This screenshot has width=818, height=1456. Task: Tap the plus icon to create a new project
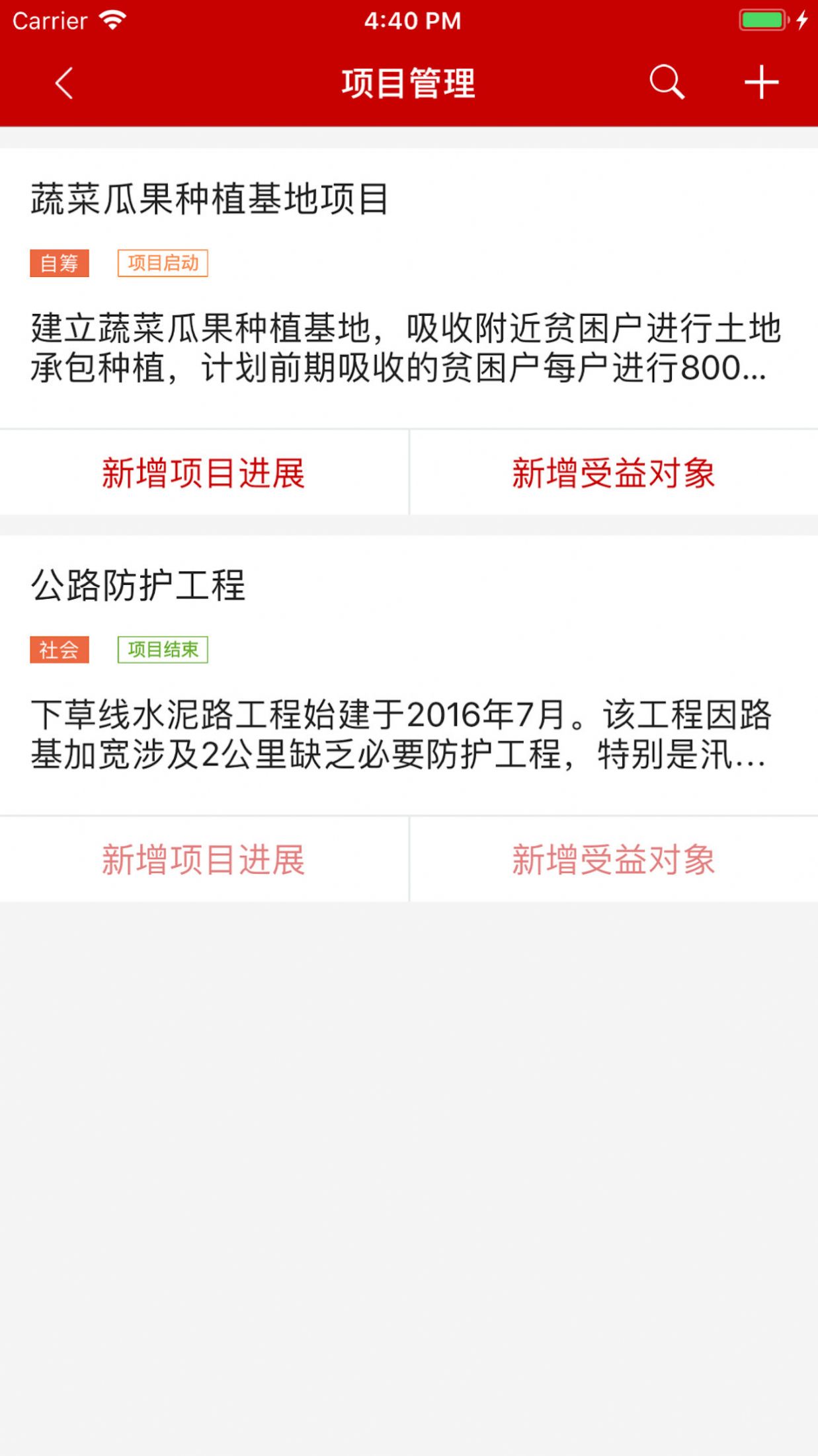coord(760,82)
